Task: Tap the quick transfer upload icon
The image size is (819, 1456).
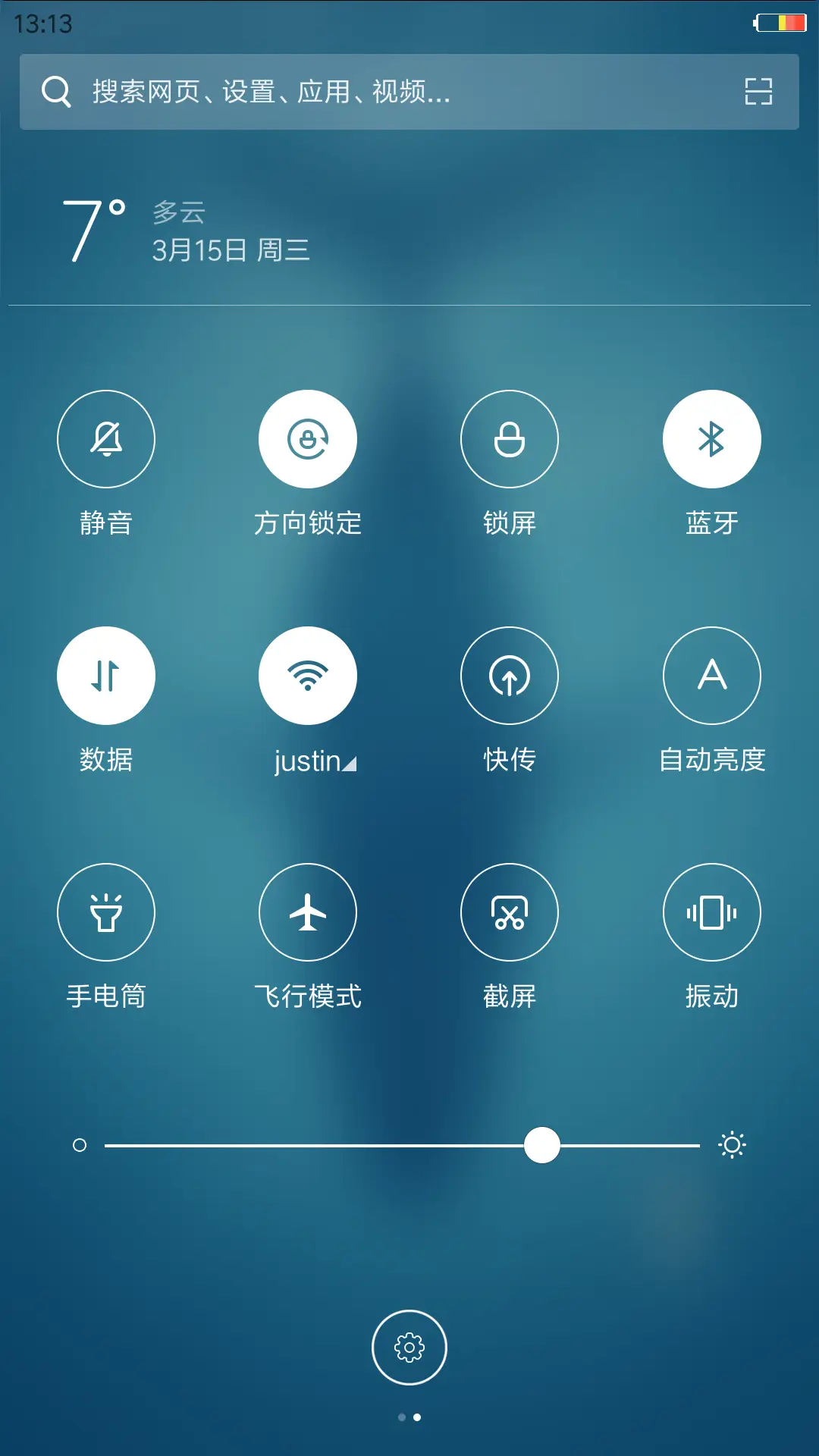Action: tap(510, 676)
